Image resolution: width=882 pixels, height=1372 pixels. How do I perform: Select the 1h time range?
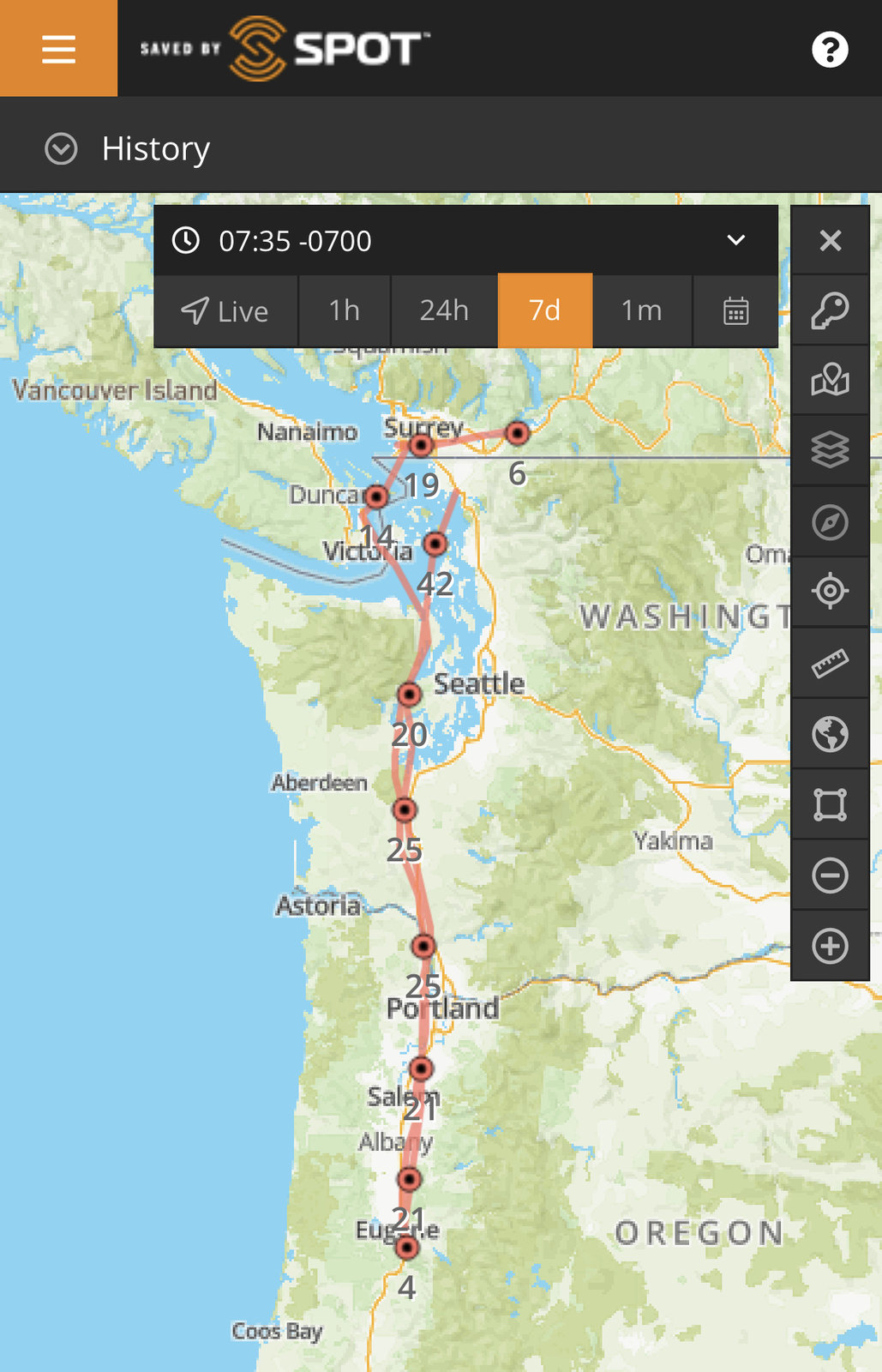[345, 310]
